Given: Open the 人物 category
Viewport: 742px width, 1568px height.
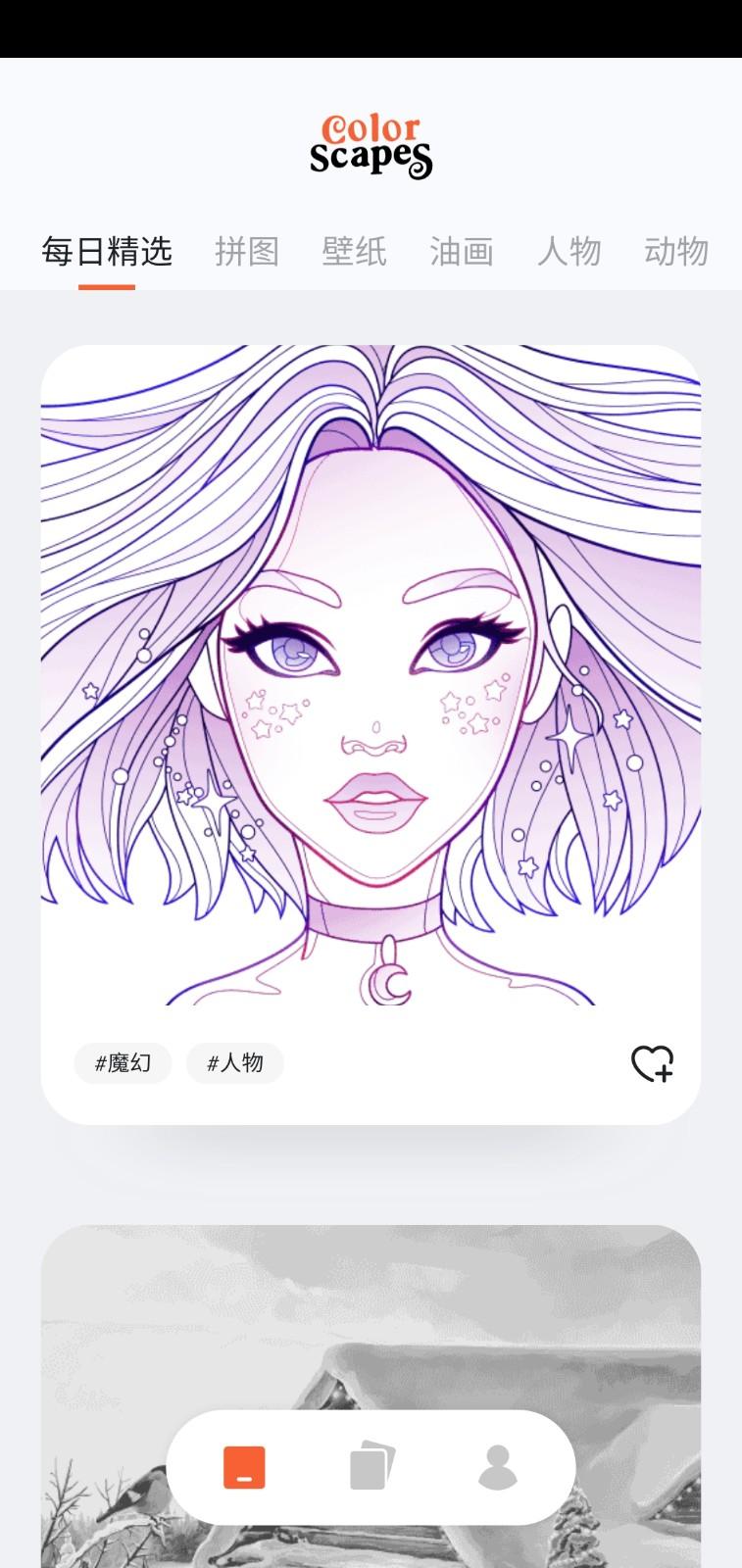Looking at the screenshot, I should 569,252.
